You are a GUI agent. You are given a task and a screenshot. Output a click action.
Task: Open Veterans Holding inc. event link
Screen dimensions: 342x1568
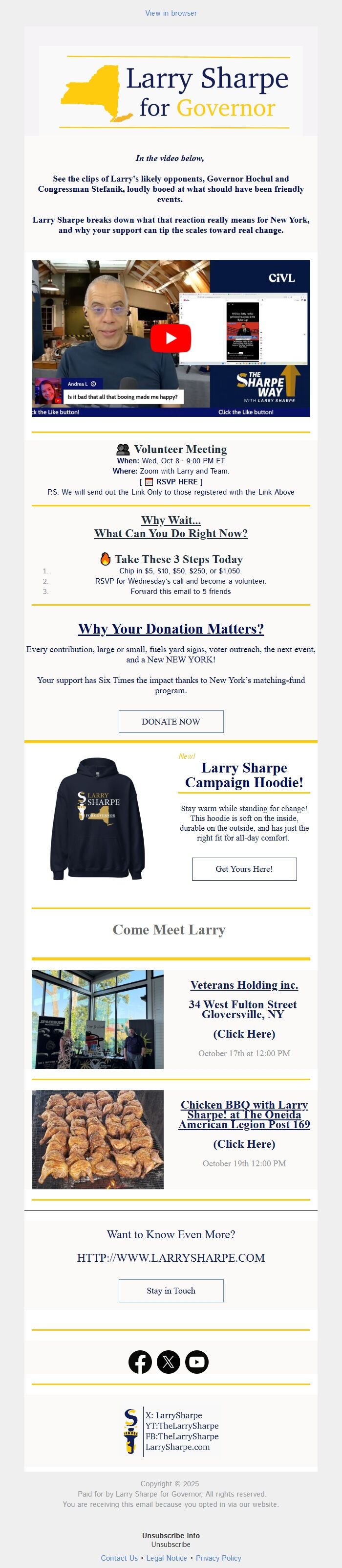[244, 985]
